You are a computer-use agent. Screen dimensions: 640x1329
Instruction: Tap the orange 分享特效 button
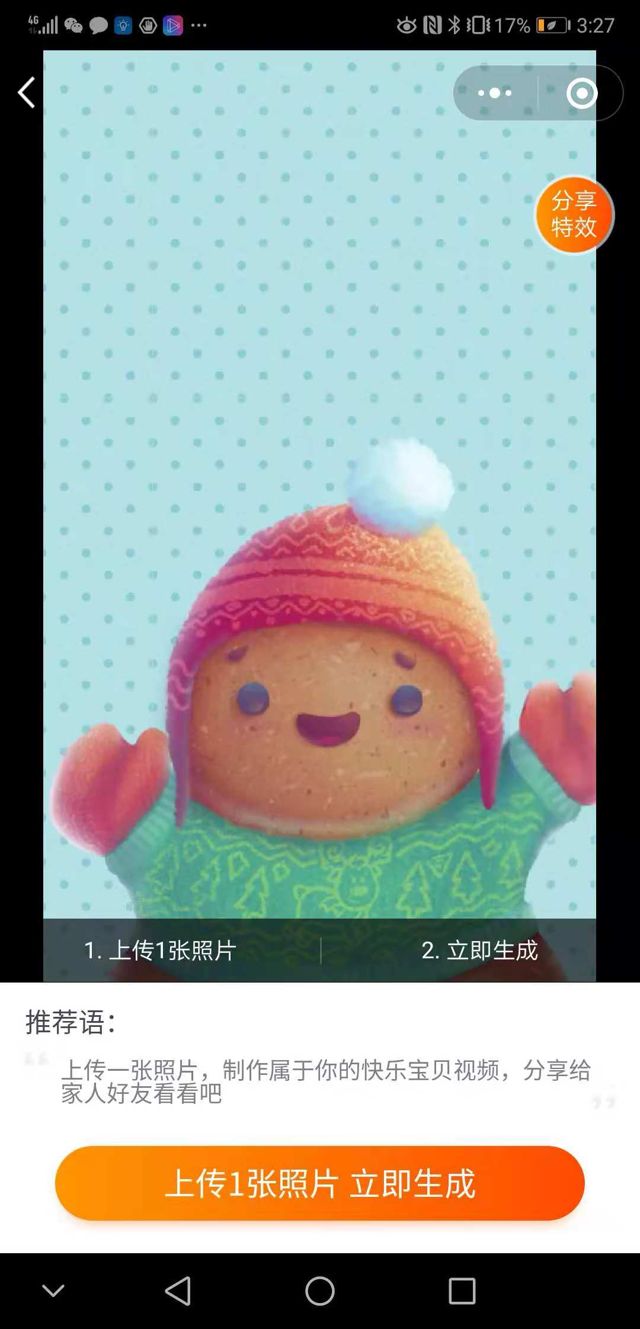[x=574, y=214]
